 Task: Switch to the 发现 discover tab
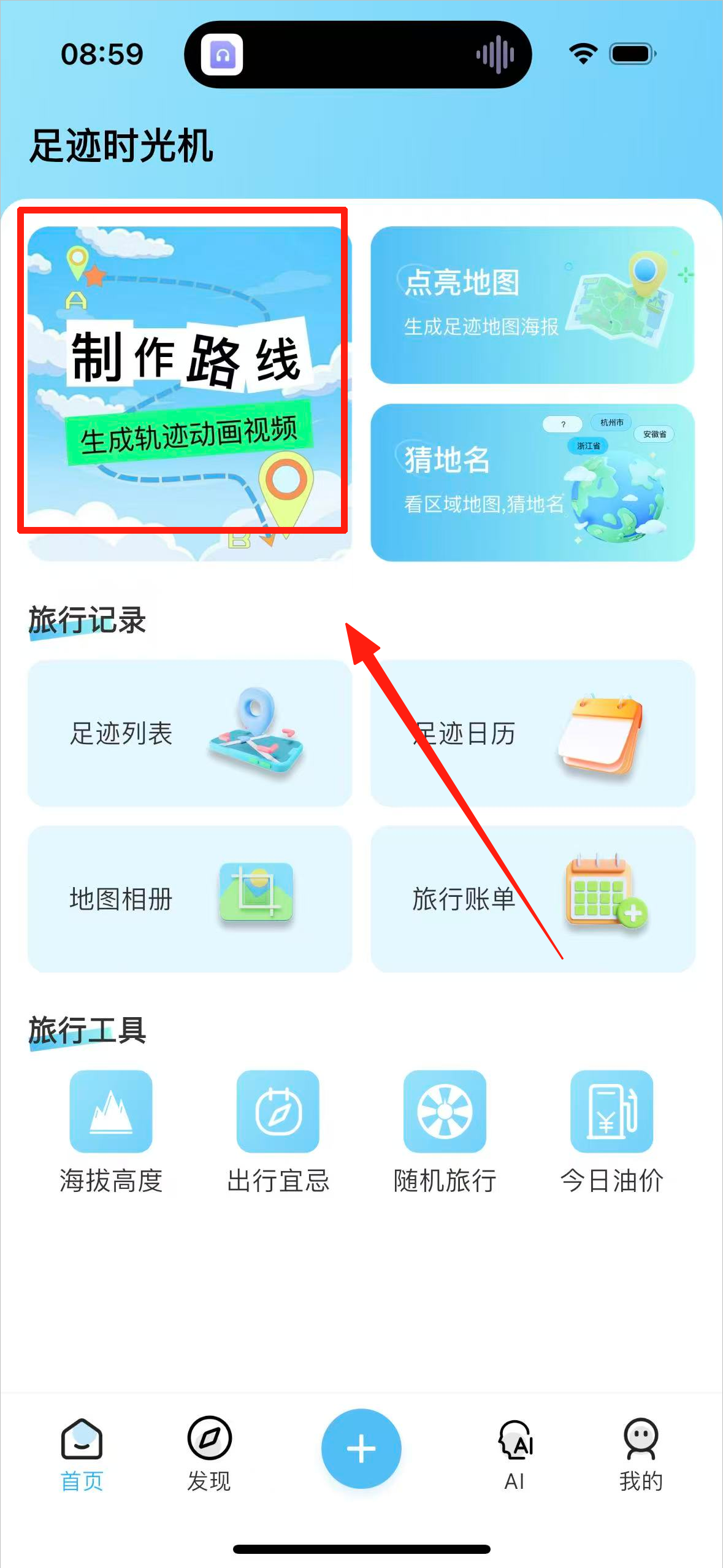click(209, 1454)
